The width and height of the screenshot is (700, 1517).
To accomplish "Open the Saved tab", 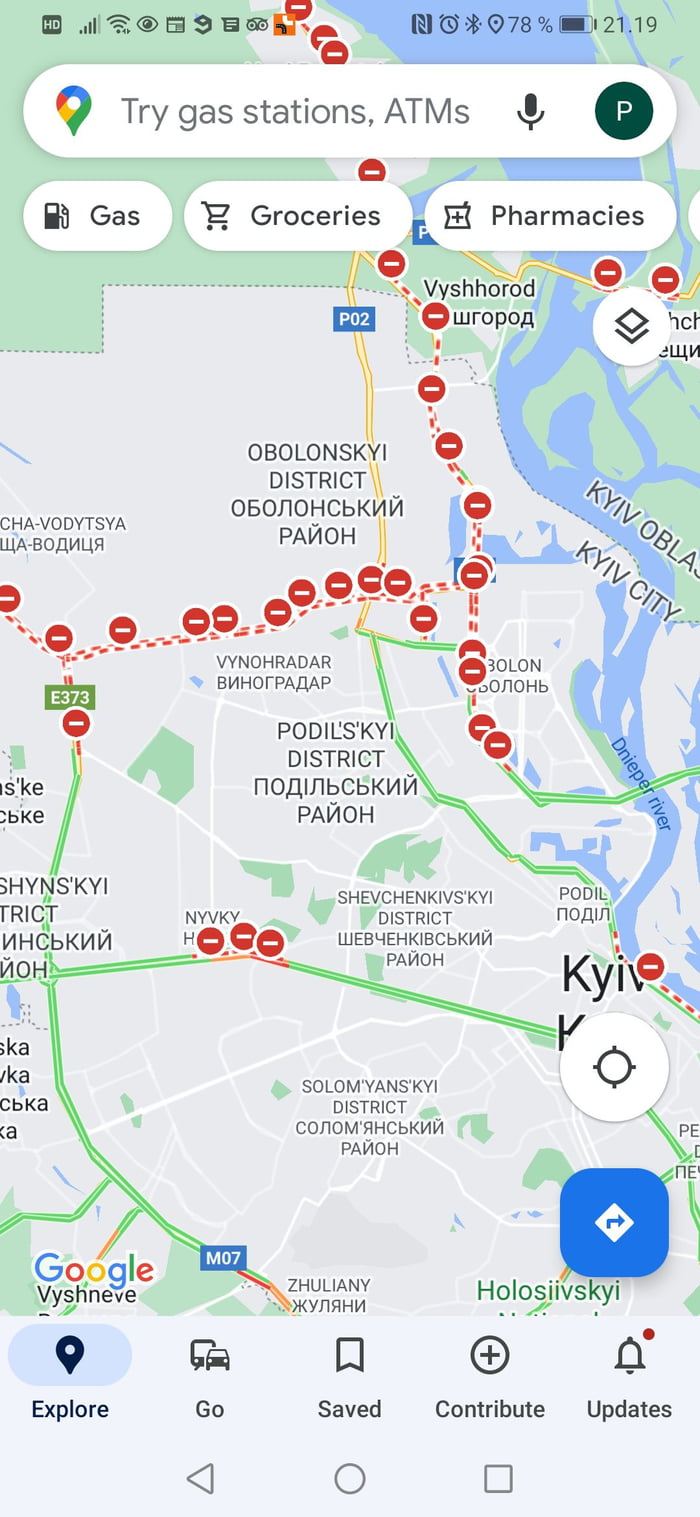I will pyautogui.click(x=349, y=1378).
